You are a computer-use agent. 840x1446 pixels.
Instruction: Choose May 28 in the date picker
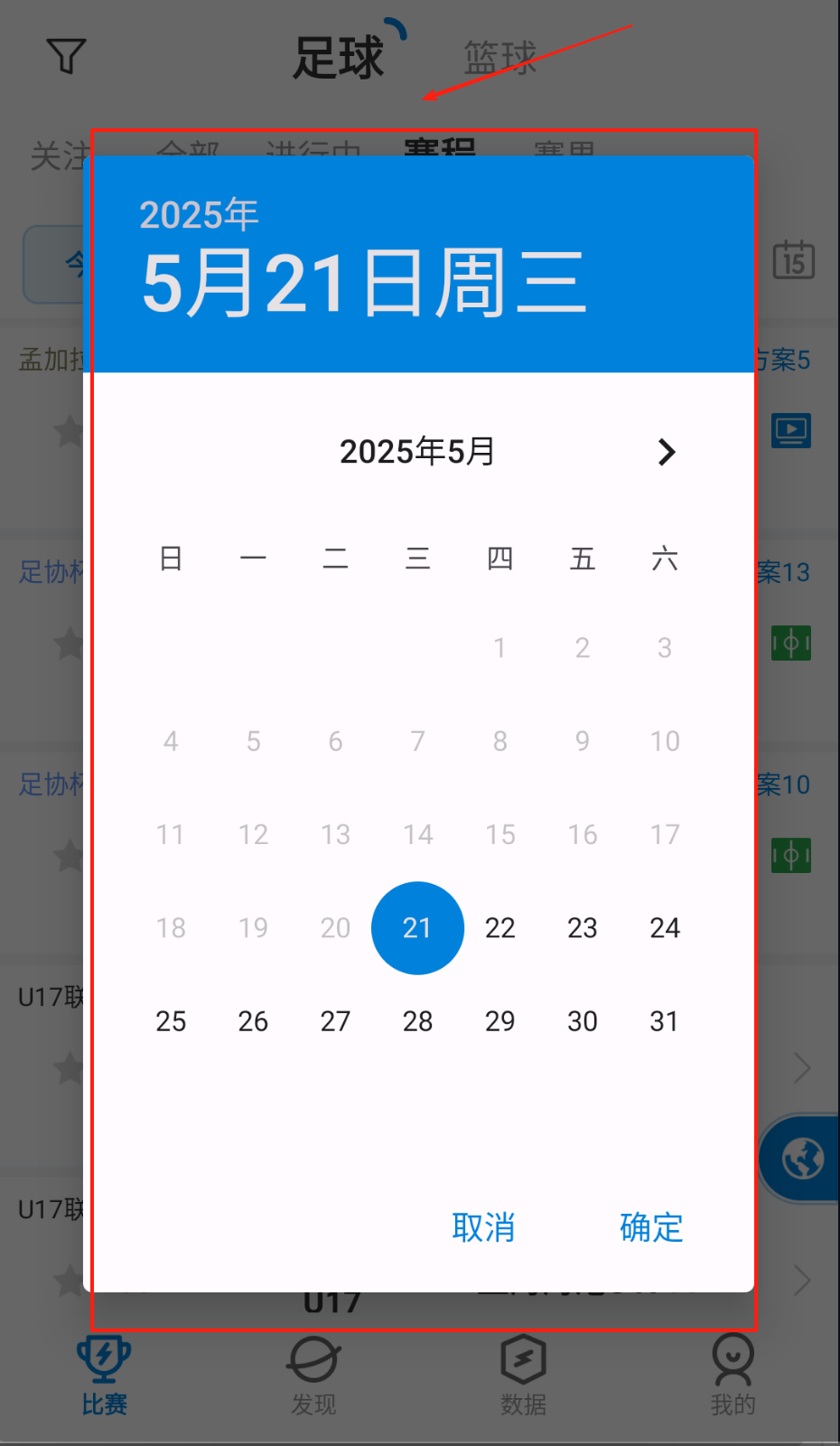coord(417,1021)
